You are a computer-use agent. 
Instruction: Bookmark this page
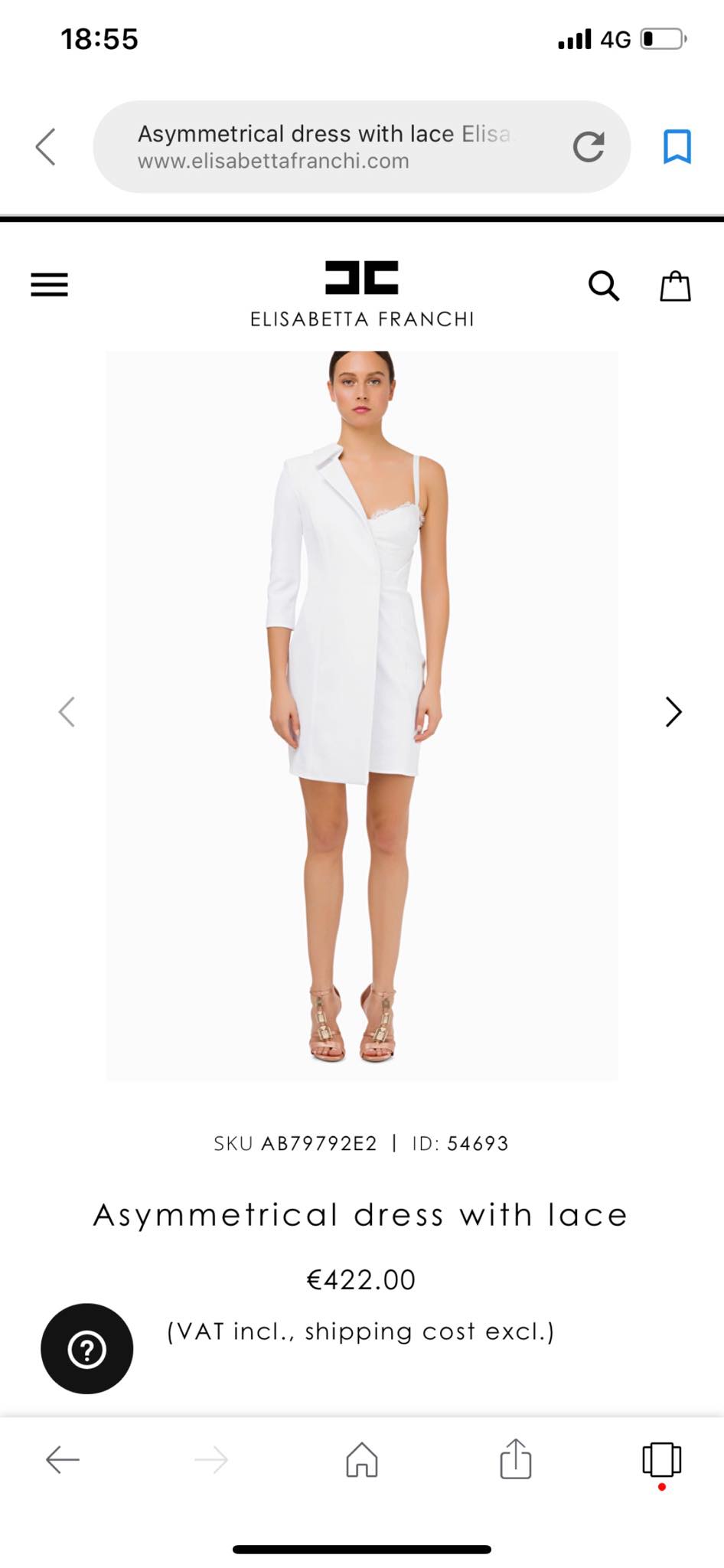[677, 146]
